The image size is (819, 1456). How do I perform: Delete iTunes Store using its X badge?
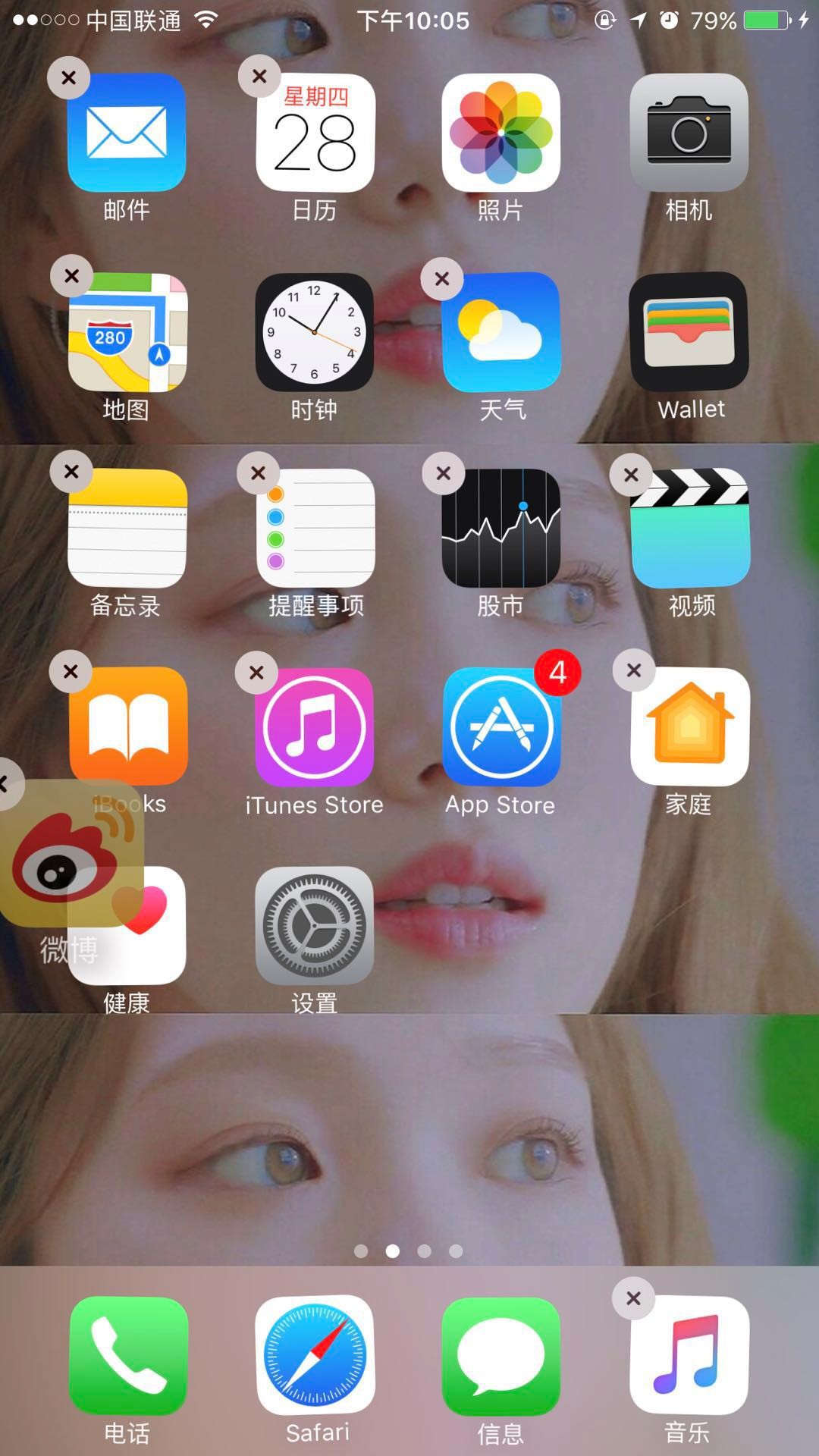(256, 673)
